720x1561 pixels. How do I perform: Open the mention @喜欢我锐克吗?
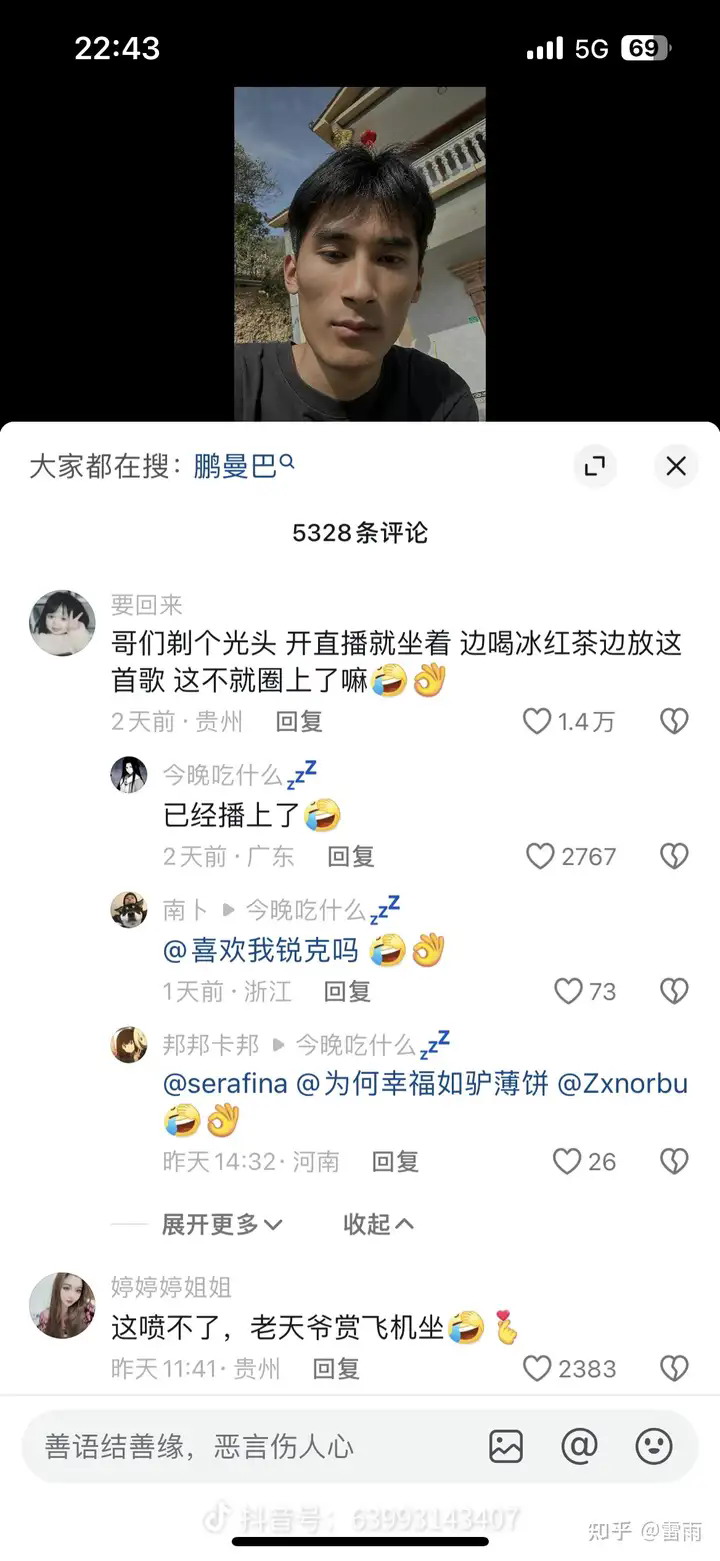pos(261,950)
